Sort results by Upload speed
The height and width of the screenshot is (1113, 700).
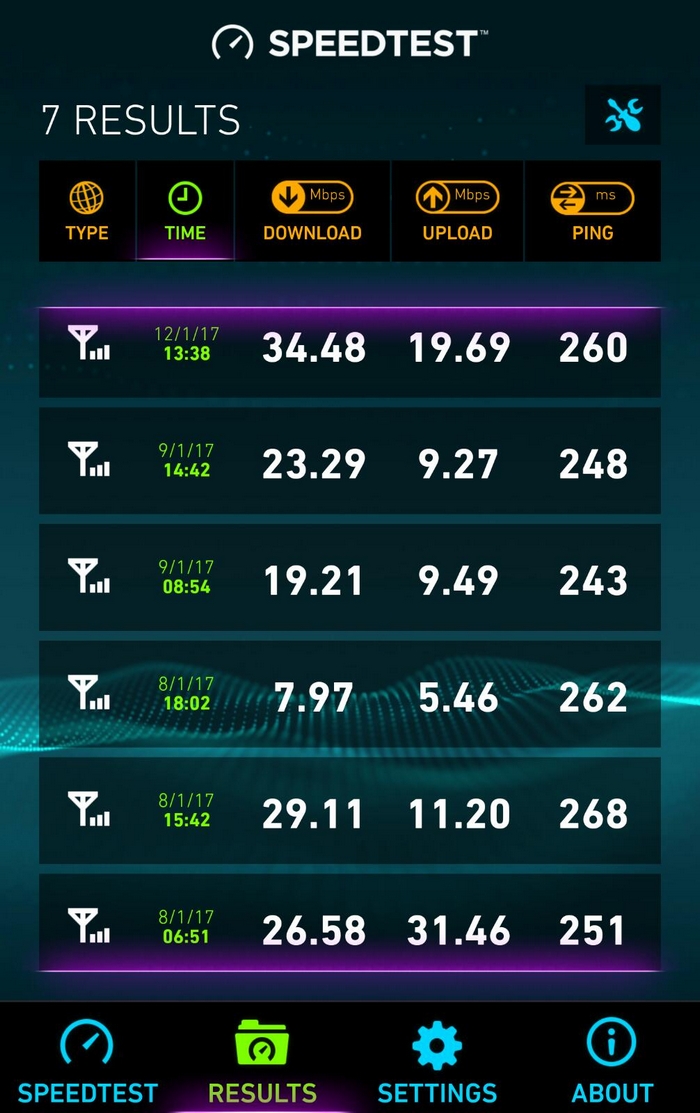point(456,212)
